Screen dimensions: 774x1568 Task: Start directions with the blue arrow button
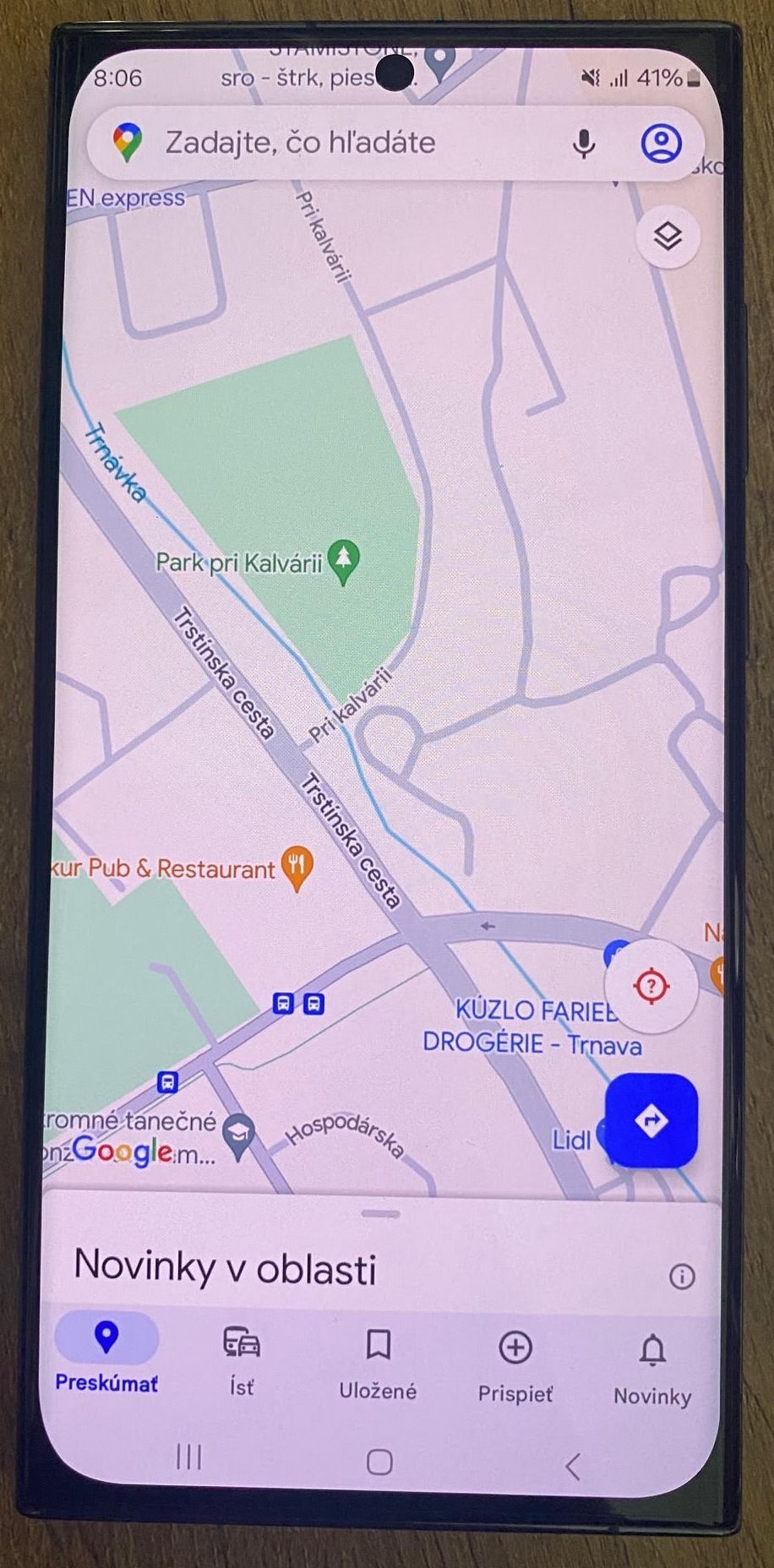(x=651, y=1120)
